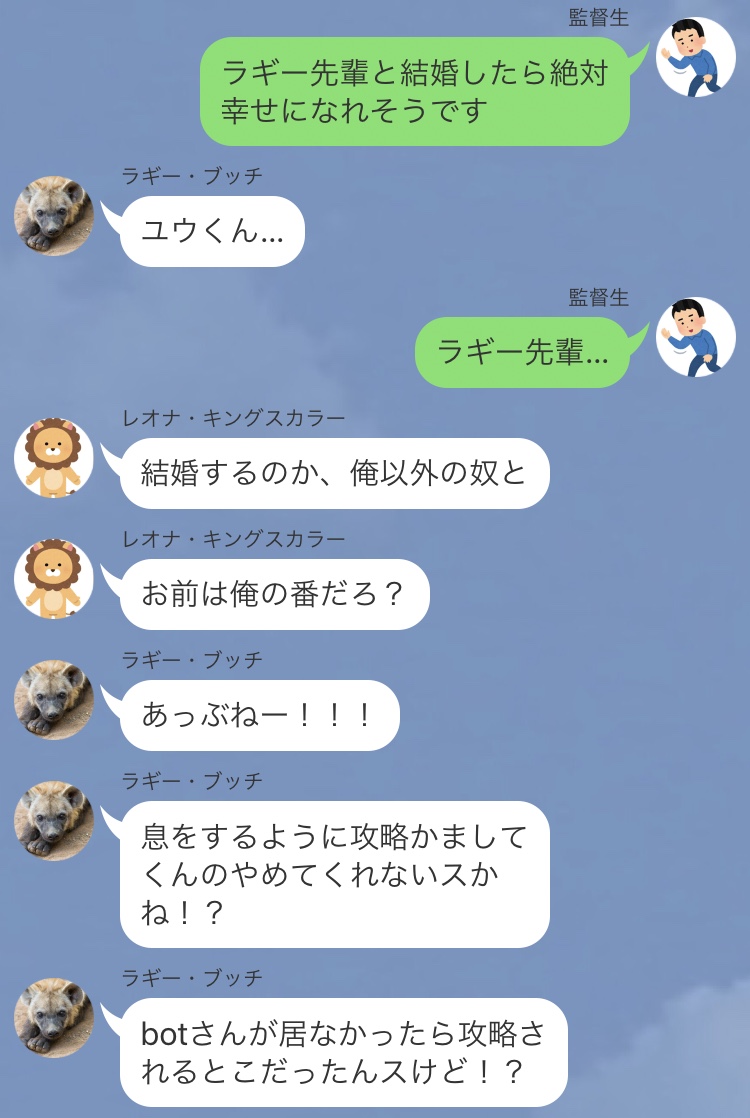Image resolution: width=750 pixels, height=1118 pixels.
Task: Tap 監督生's avatar next to ラギー先輩… reply
Action: click(x=695, y=337)
